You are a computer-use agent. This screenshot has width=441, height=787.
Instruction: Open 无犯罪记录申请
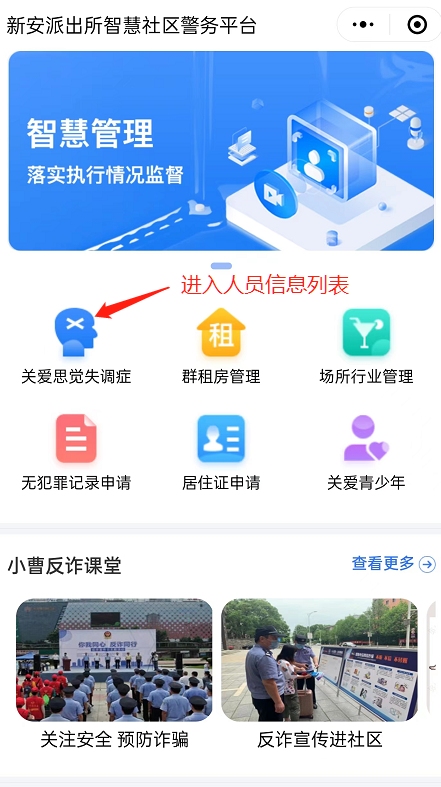point(76,453)
